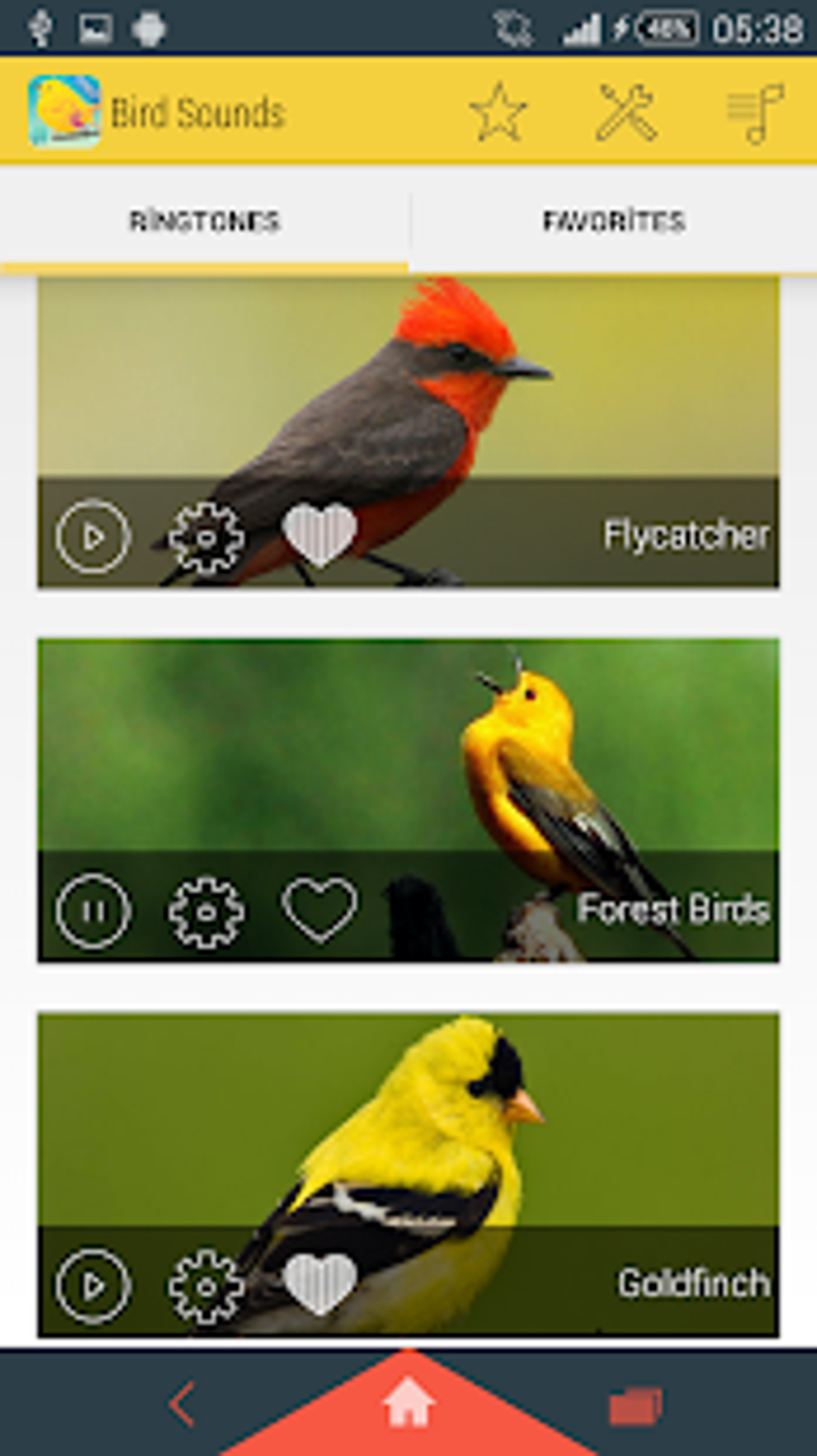The height and width of the screenshot is (1456, 817).
Task: Play the Goldfinch sound
Action: pos(93,1285)
